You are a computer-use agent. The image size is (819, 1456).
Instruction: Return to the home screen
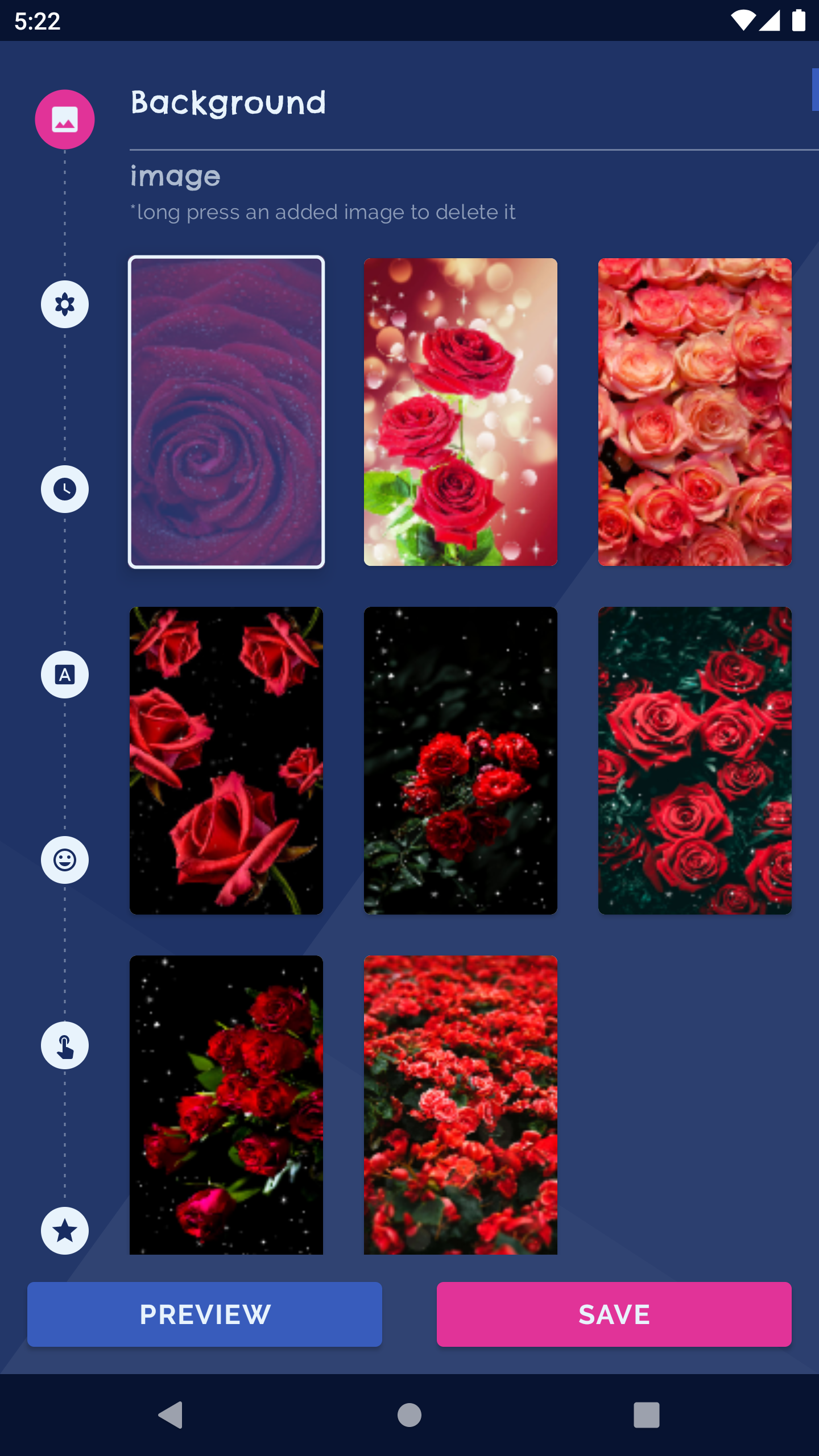[x=409, y=1414]
